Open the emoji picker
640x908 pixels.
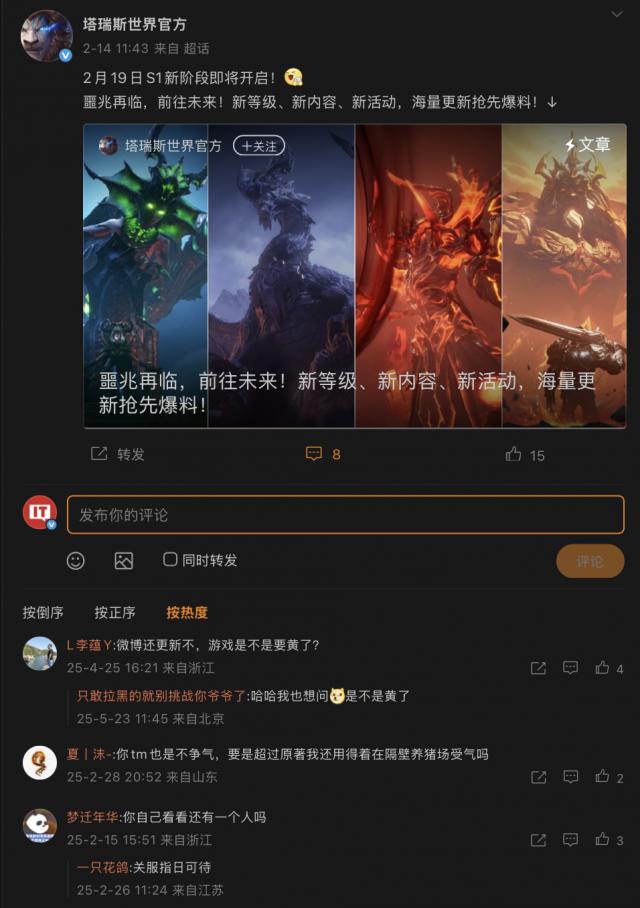pos(76,561)
